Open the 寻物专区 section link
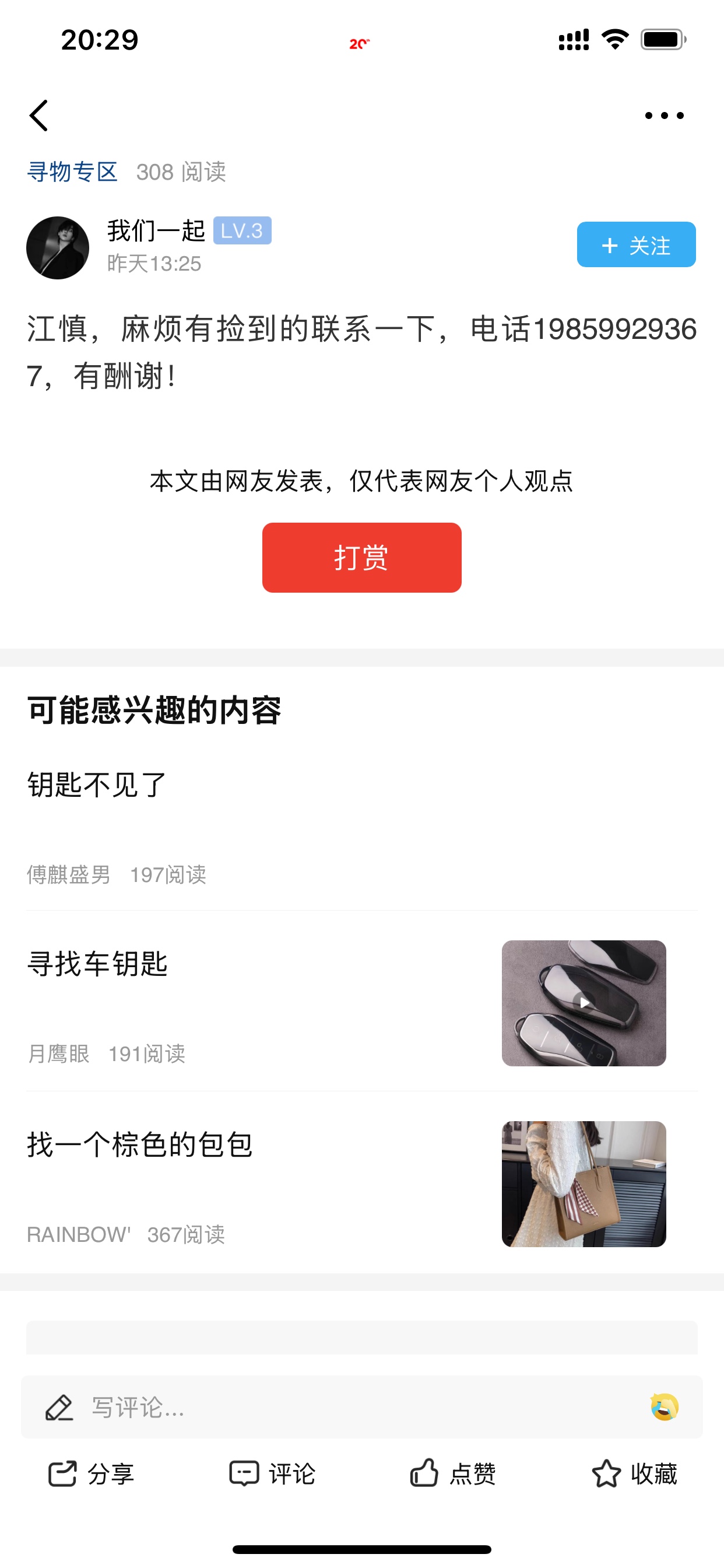This screenshot has width=724, height=1568. 72,172
